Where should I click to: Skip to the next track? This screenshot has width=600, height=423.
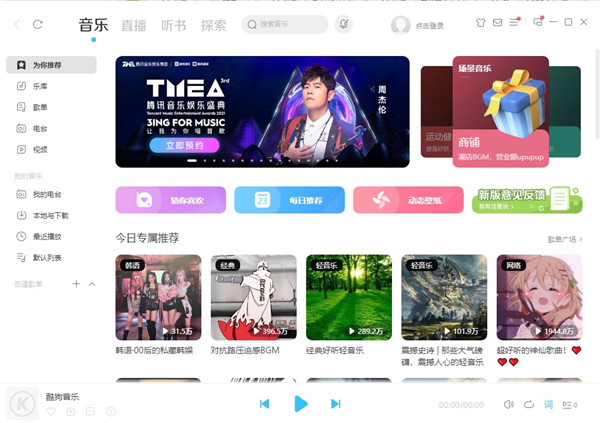click(x=336, y=403)
